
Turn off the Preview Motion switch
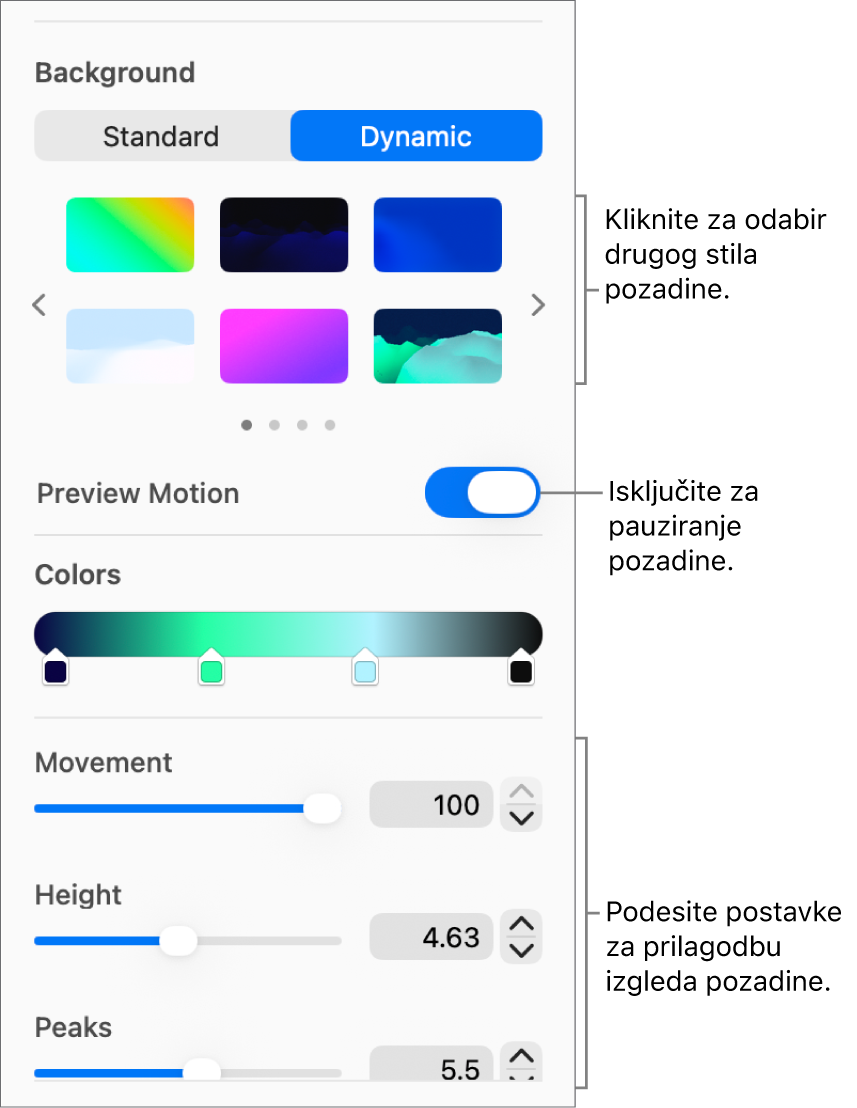click(x=482, y=493)
